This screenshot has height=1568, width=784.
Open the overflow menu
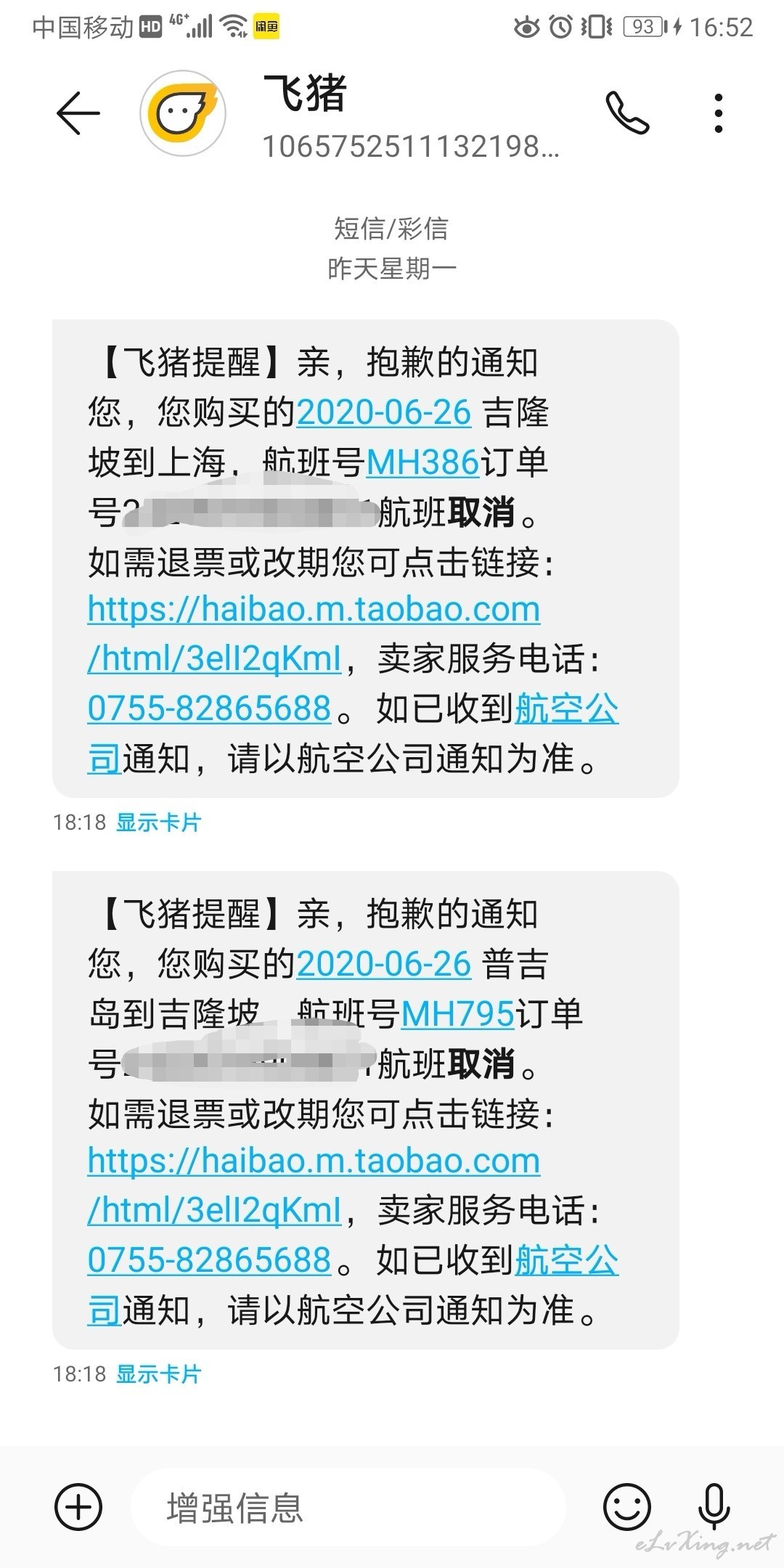click(x=718, y=113)
